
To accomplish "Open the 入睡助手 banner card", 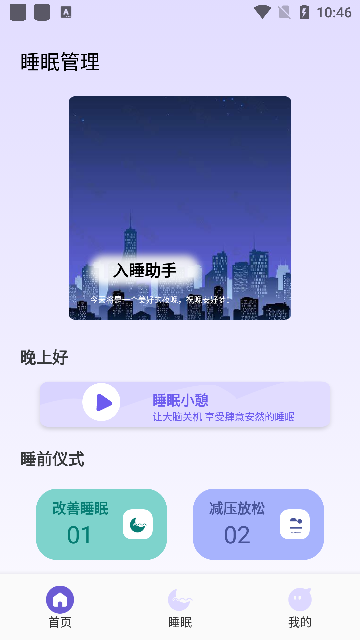I will point(180,208).
